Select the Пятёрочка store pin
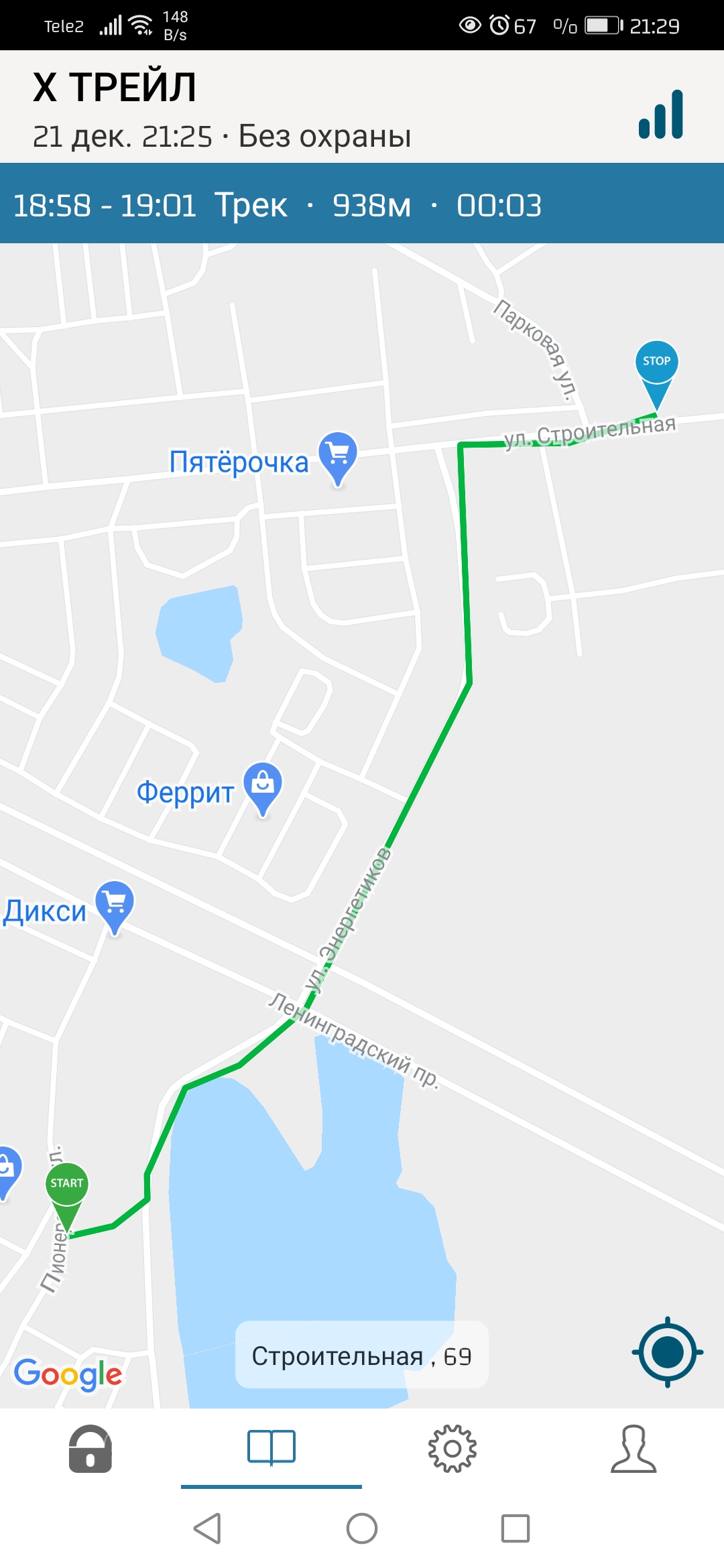Viewport: 724px width, 1568px height. pos(338,454)
